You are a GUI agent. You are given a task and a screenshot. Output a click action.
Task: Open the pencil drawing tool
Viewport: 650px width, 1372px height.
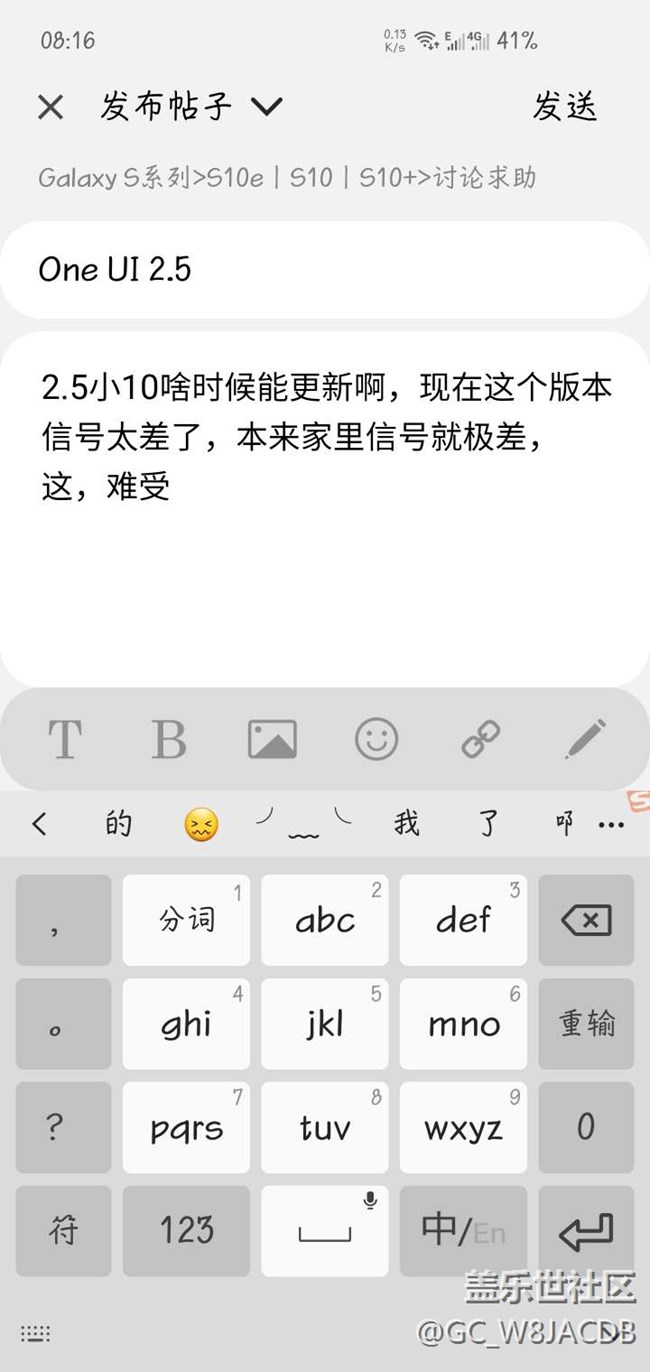coord(585,740)
